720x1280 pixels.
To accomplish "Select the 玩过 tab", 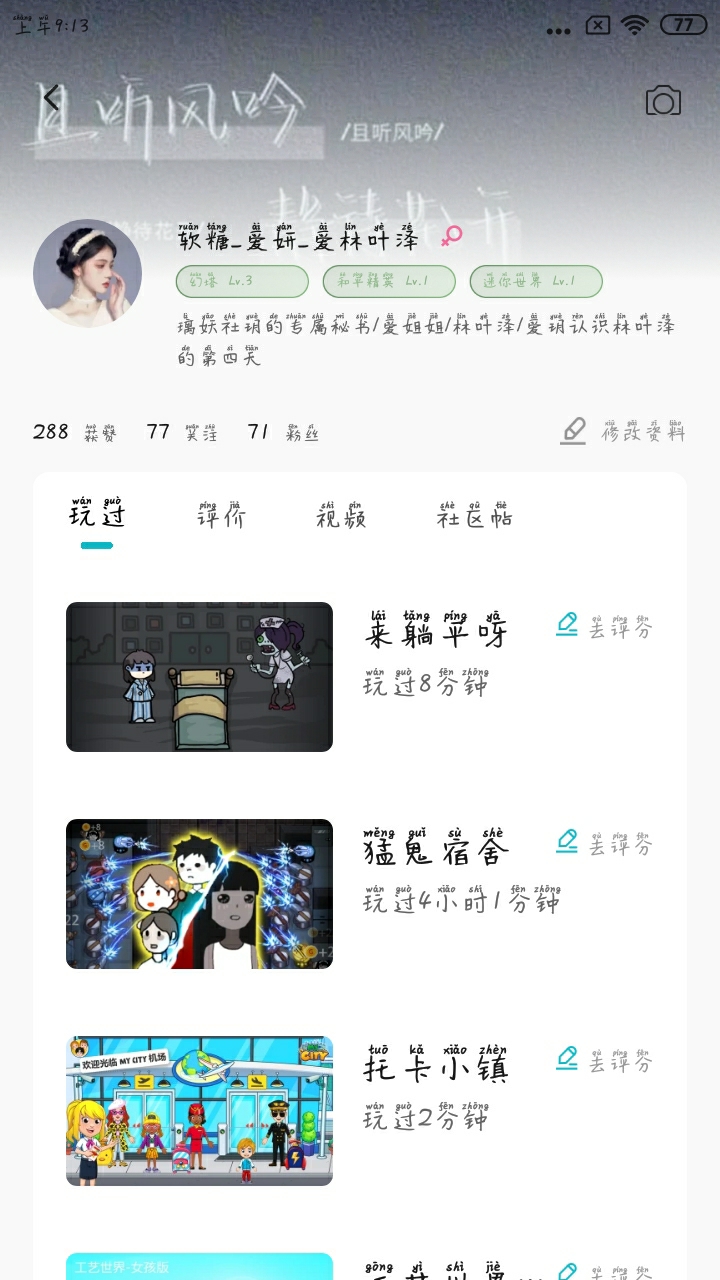I will click(97, 512).
